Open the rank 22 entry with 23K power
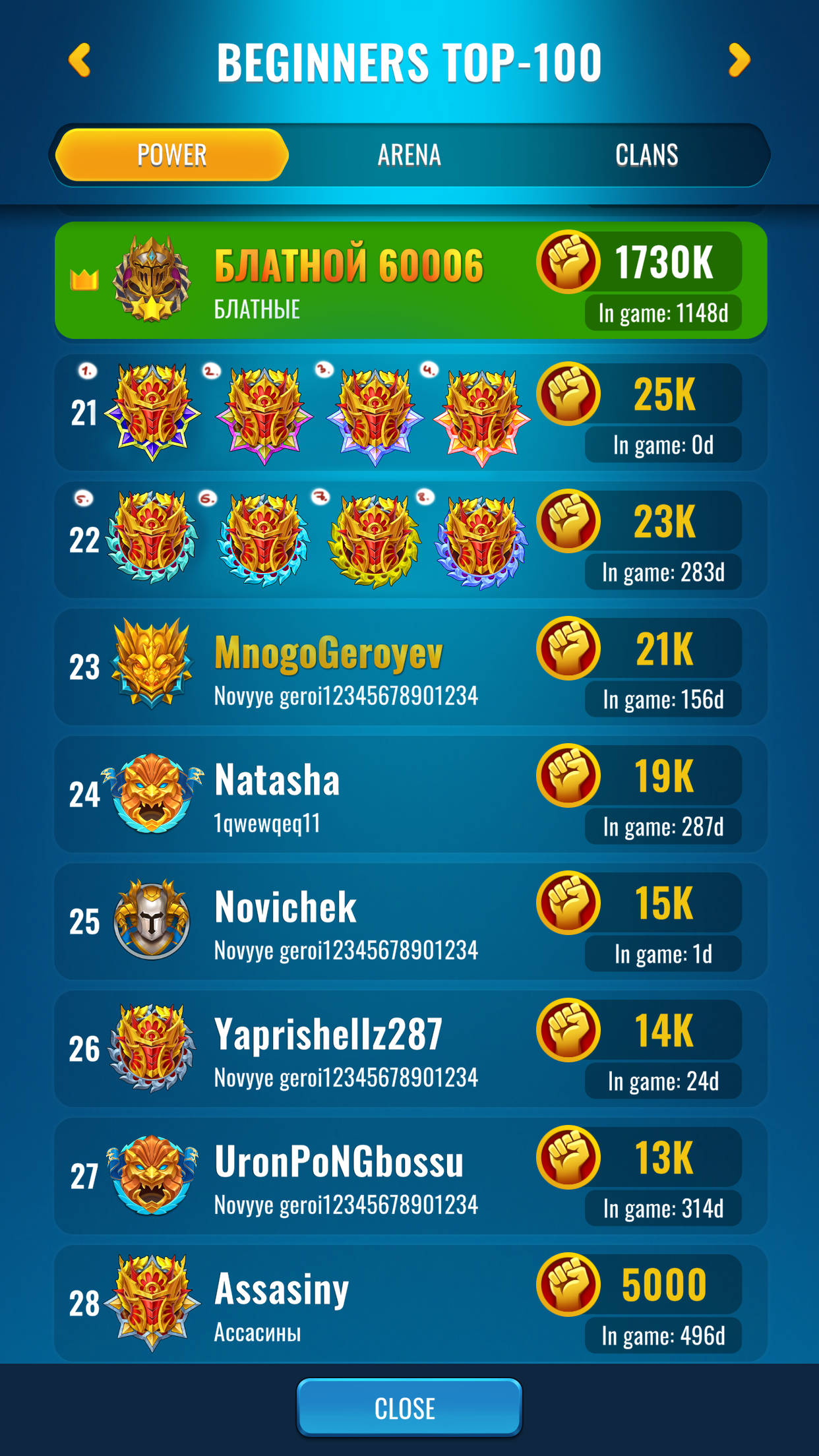This screenshot has width=819, height=1456. pyautogui.click(x=410, y=540)
